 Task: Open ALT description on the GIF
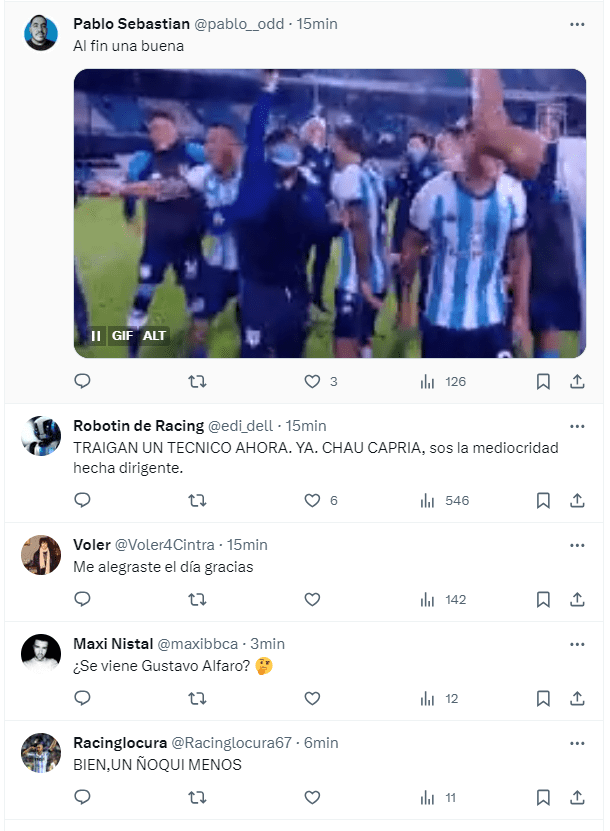[154, 336]
